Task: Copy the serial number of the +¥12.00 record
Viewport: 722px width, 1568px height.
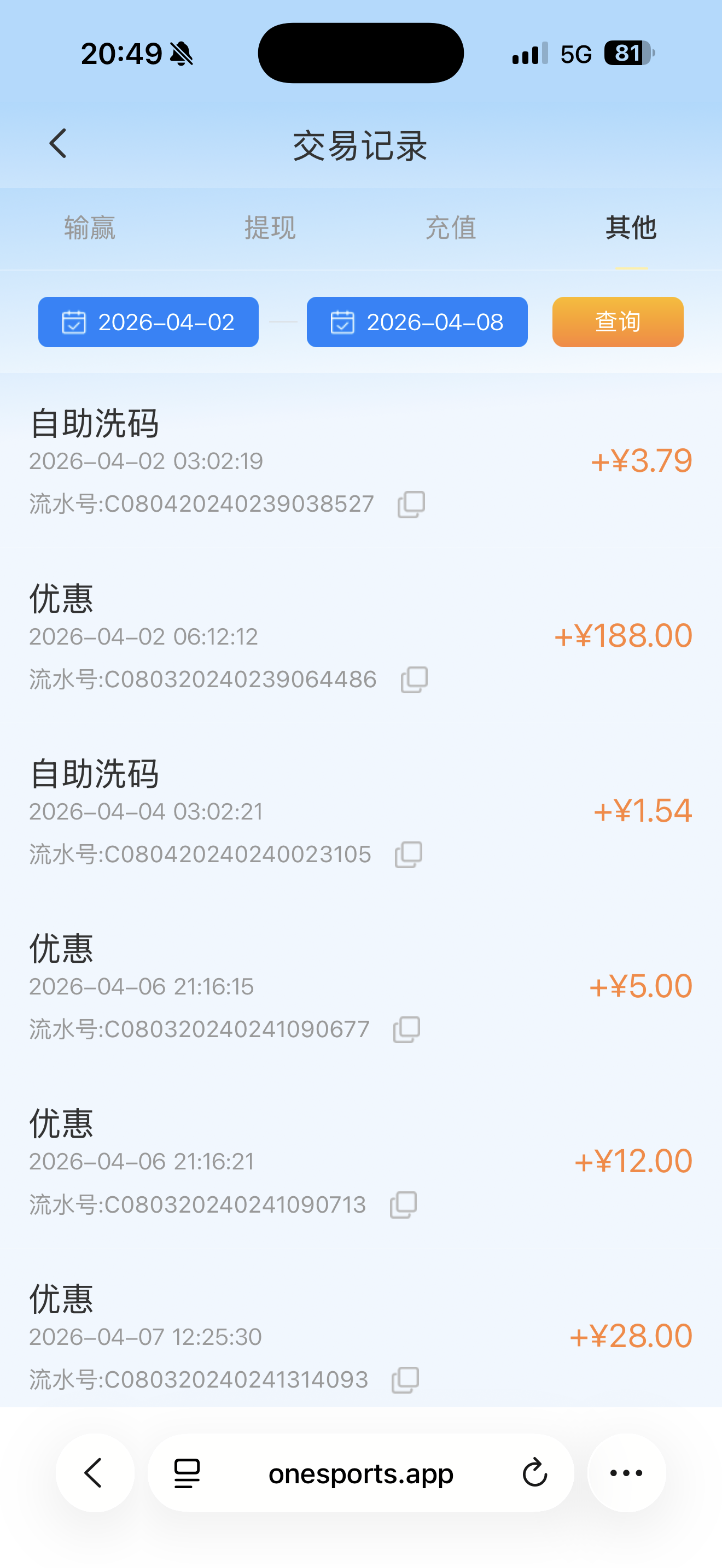Action: point(404,1204)
